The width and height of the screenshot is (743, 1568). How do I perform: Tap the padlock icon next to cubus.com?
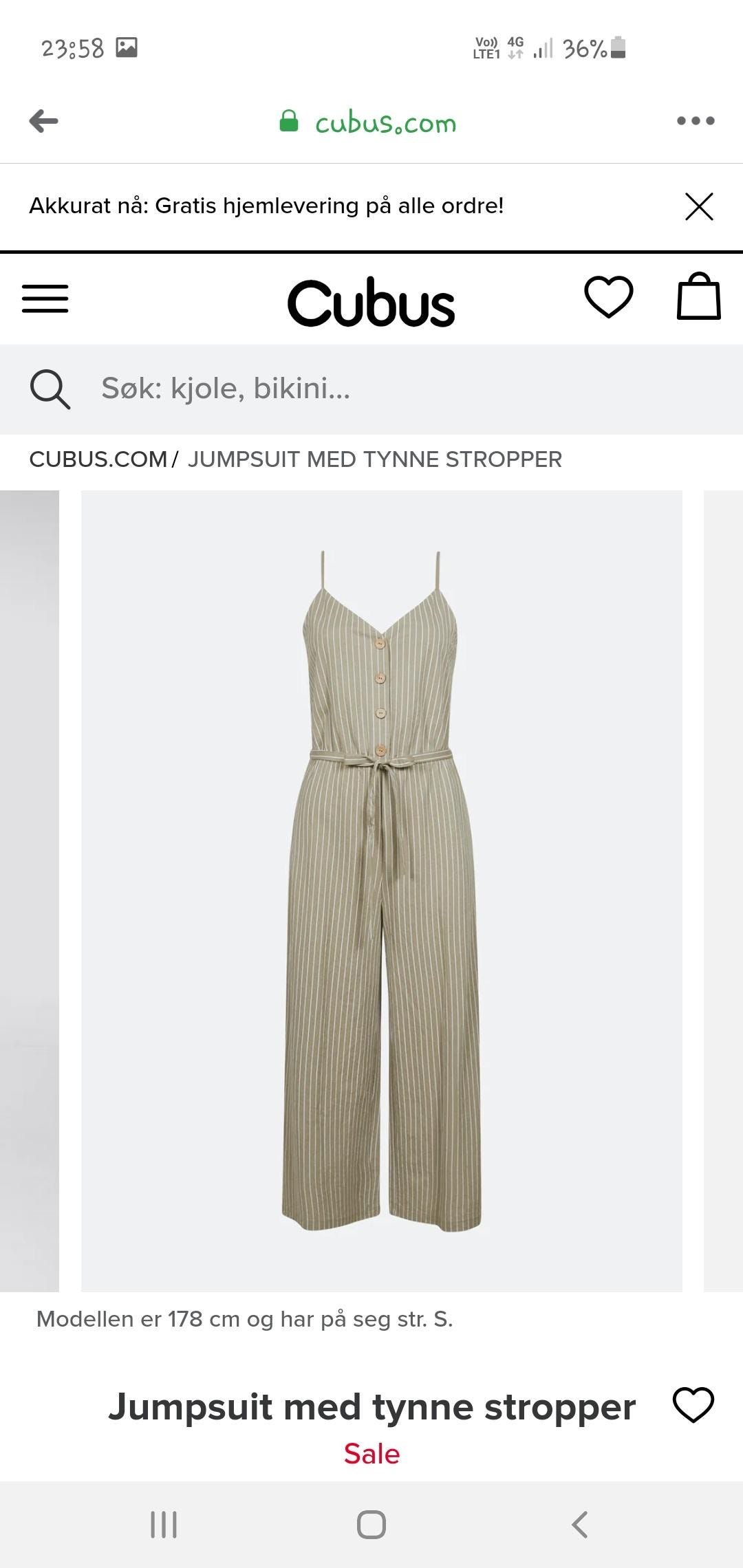289,121
